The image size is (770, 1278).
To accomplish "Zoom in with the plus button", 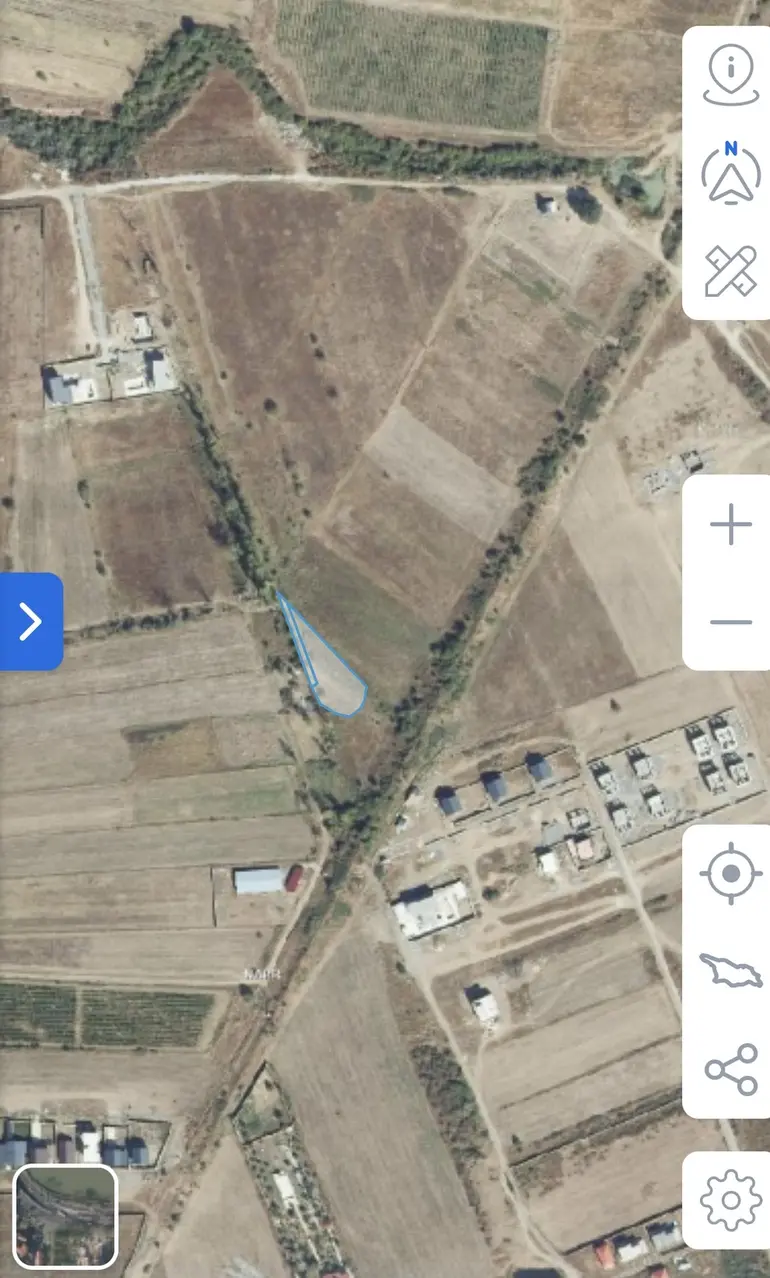I will pos(731,524).
